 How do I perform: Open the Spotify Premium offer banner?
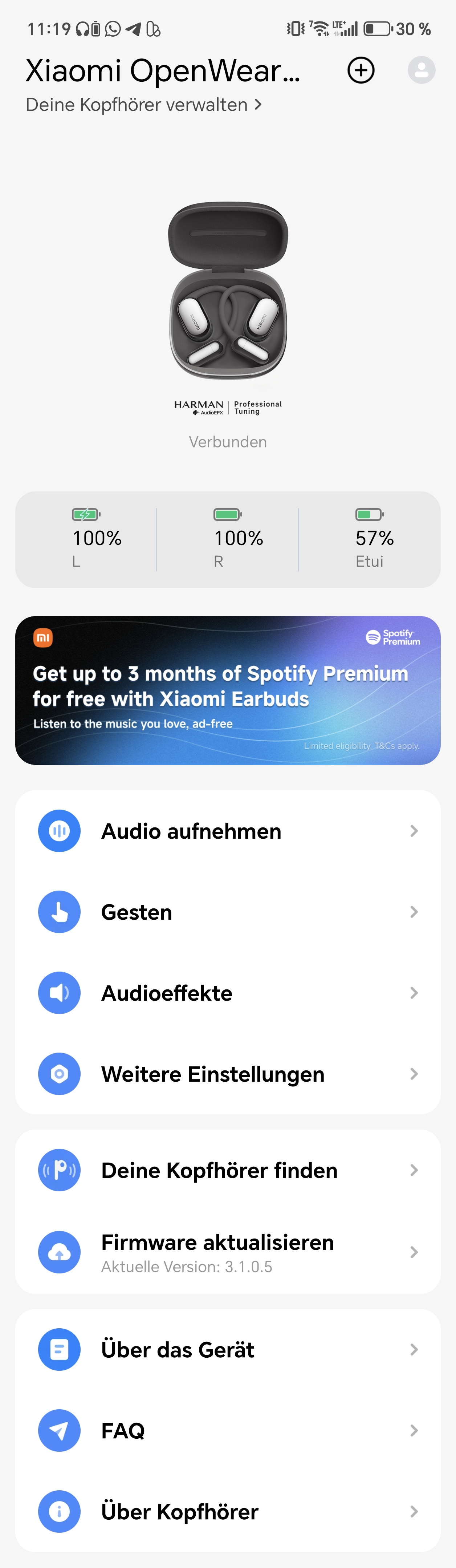tap(228, 690)
